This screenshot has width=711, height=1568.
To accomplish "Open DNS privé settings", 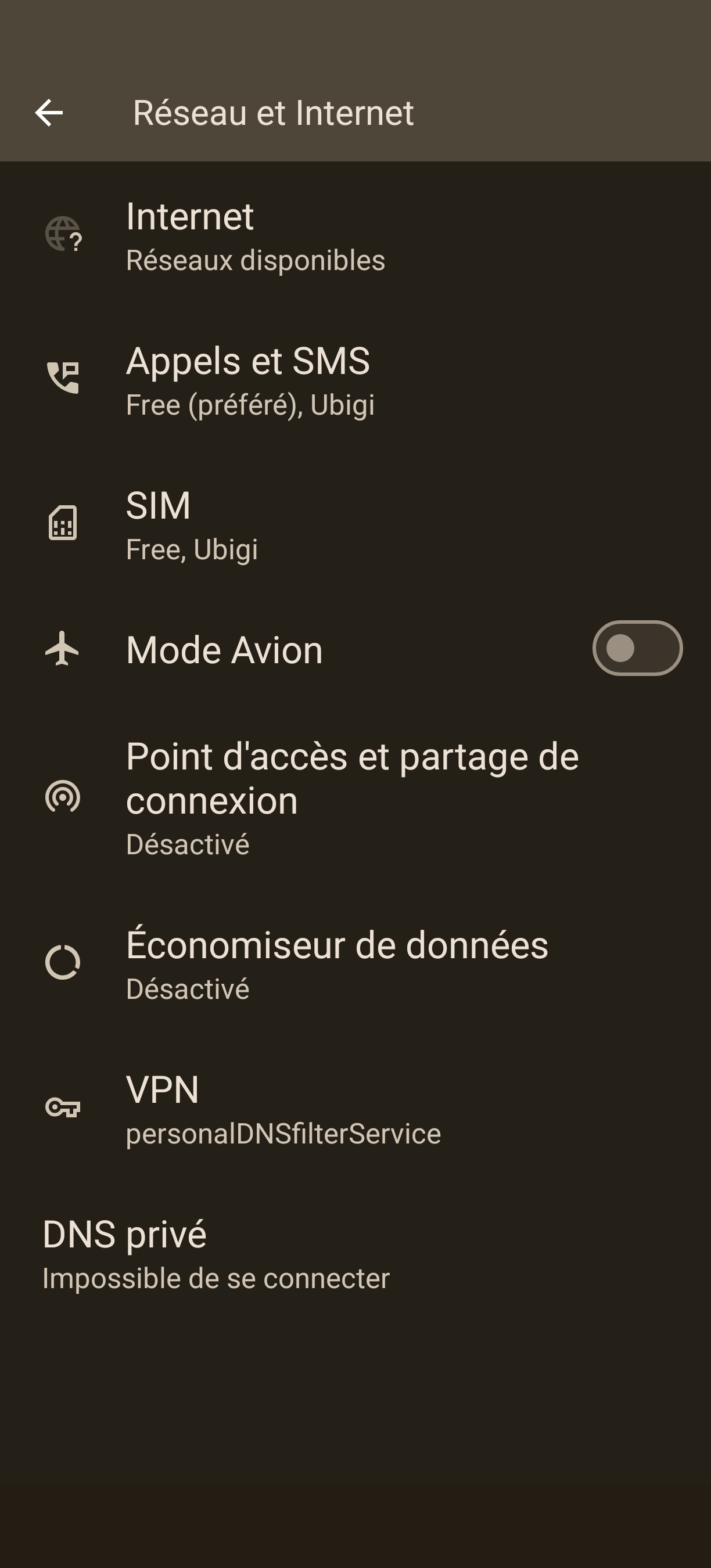I will tap(216, 1253).
